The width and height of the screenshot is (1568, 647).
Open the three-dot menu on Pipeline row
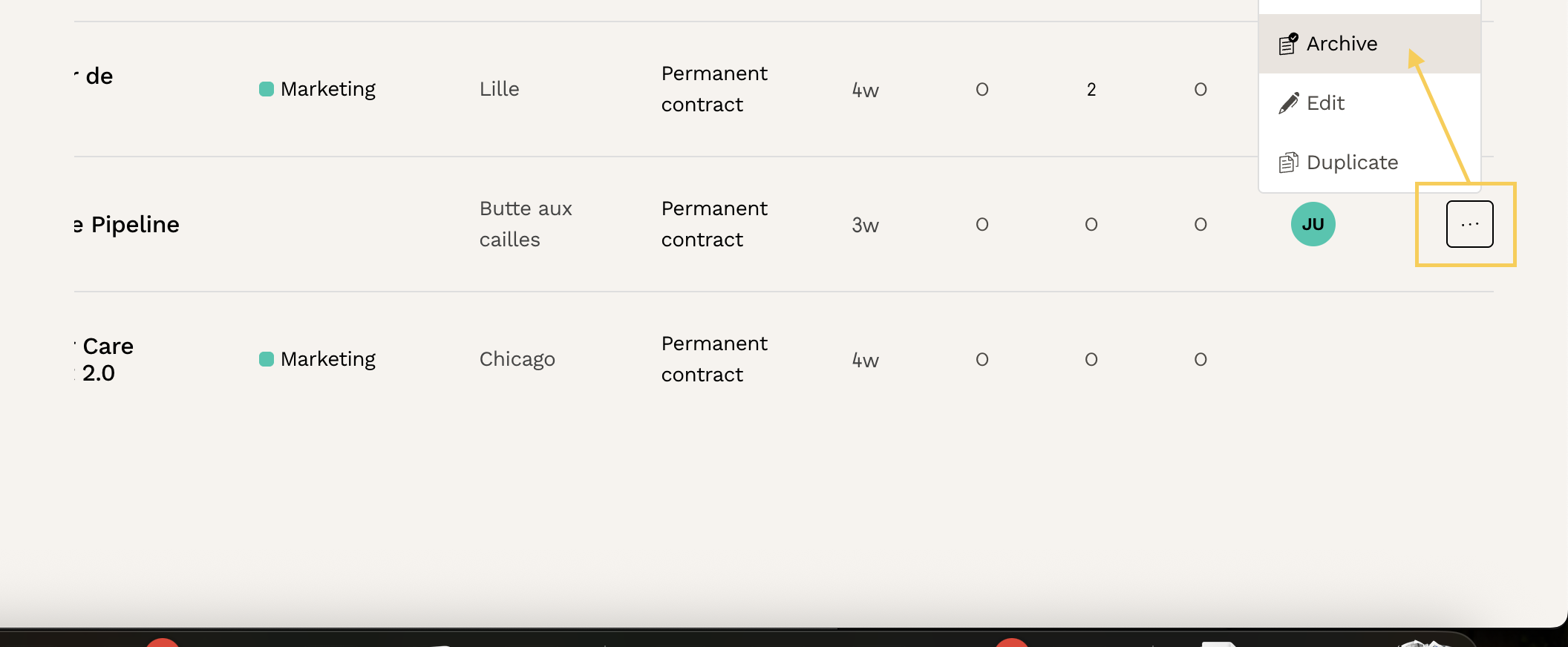(x=1469, y=224)
